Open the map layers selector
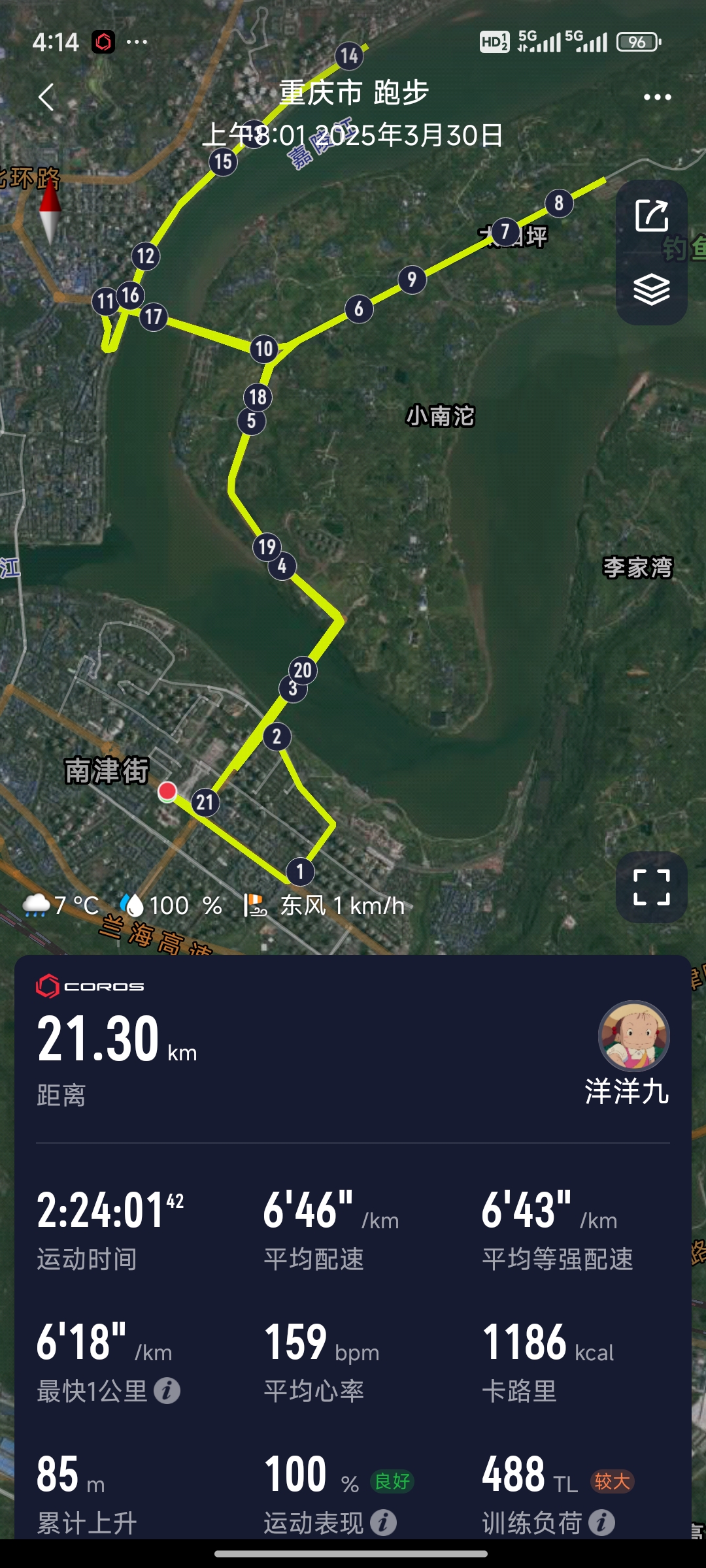Image resolution: width=706 pixels, height=1568 pixels. (x=652, y=289)
